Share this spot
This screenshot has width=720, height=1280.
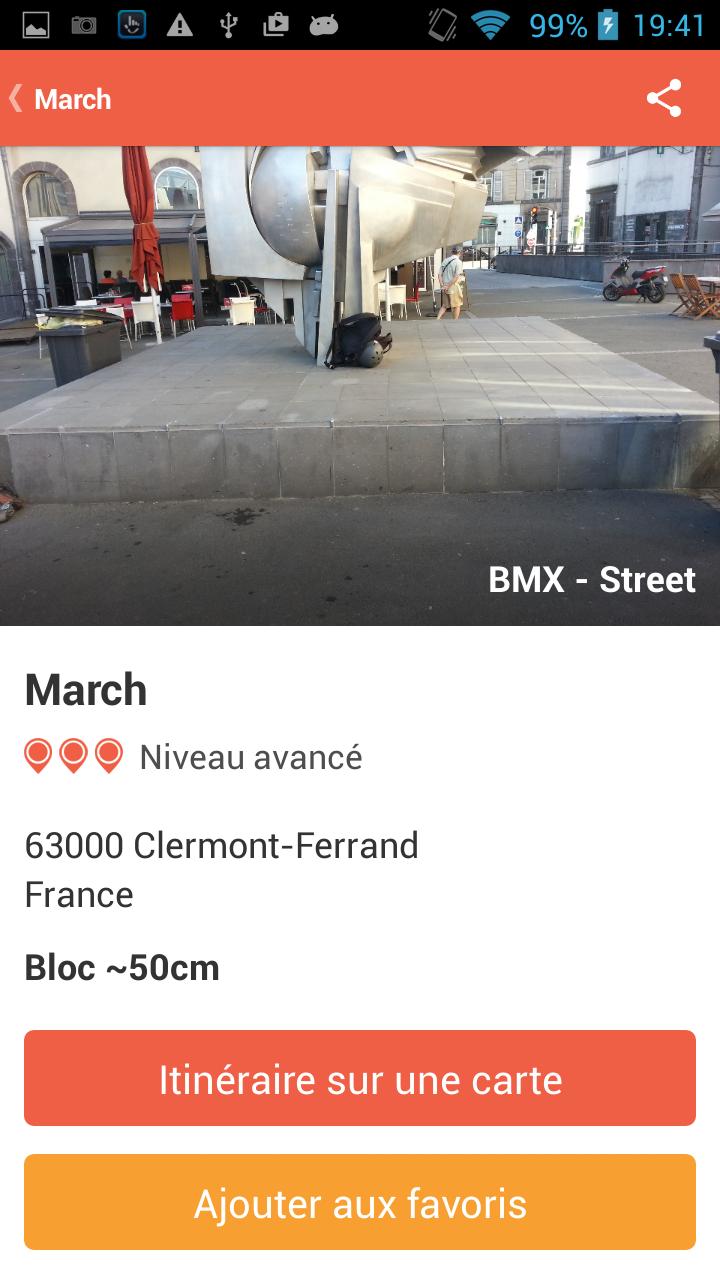pyautogui.click(x=664, y=98)
